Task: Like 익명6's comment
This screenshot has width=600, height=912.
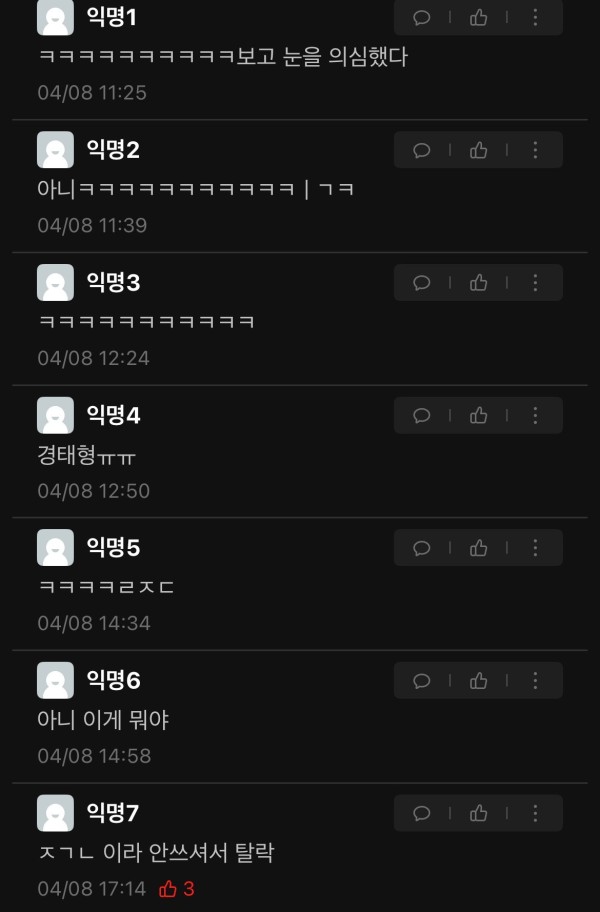Action: (479, 681)
